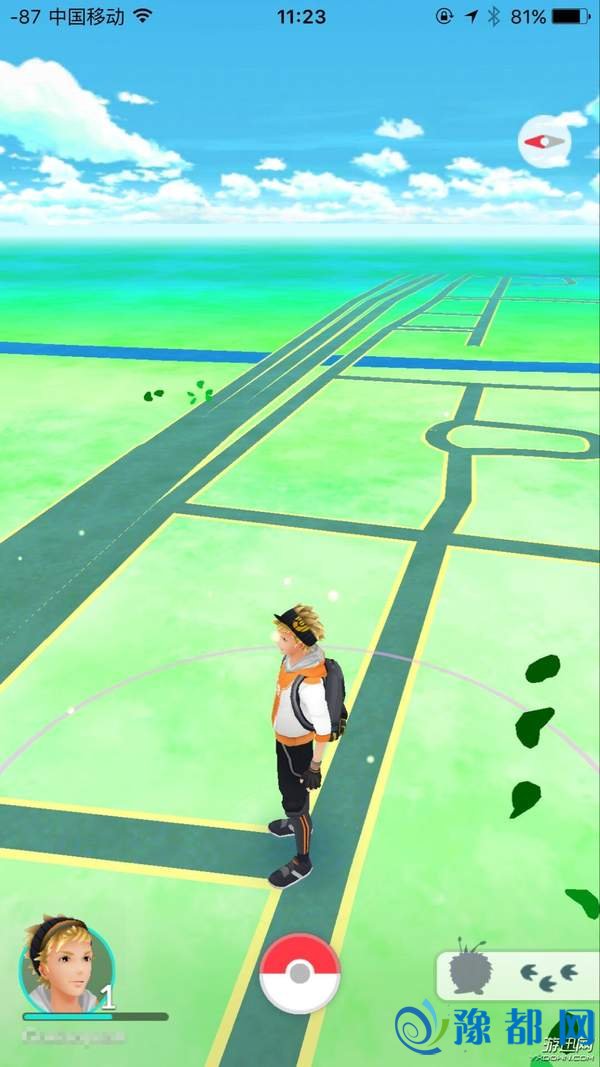This screenshot has height=1067, width=600.
Task: Open the nearby Pokémon tracker
Action: [x=515, y=973]
